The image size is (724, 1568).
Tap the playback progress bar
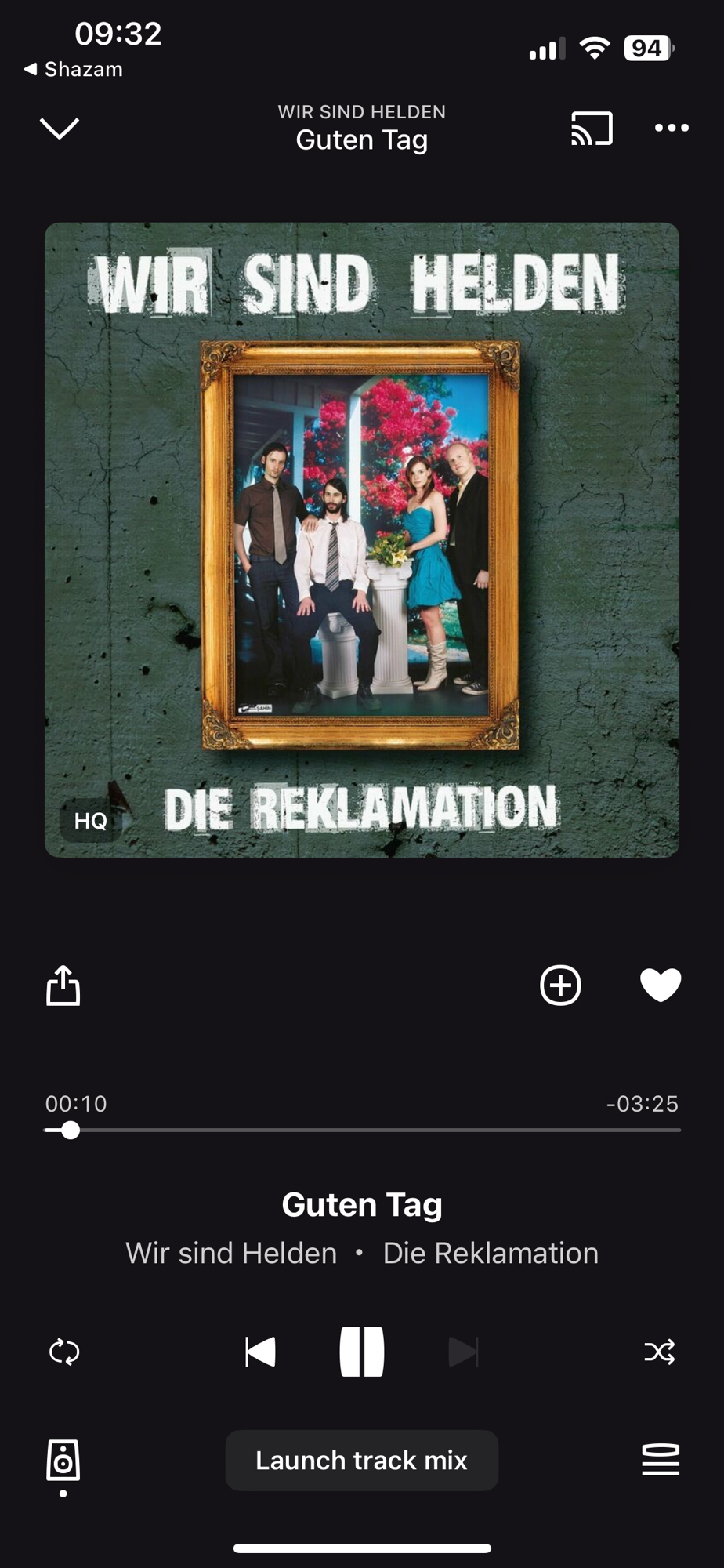click(362, 1130)
